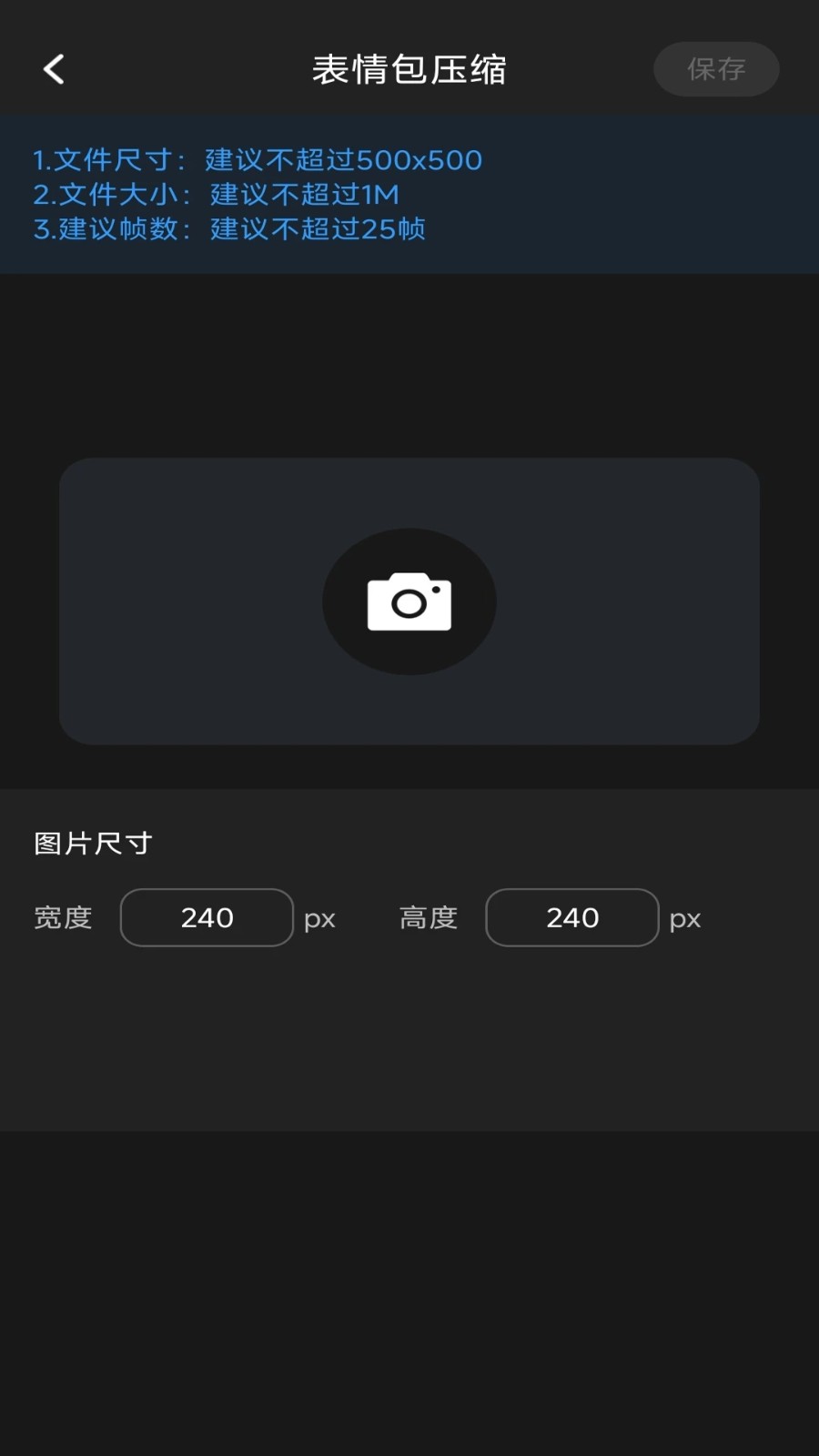819x1456 pixels.
Task: Tap the 图片尺寸 section header
Action: pos(92,844)
